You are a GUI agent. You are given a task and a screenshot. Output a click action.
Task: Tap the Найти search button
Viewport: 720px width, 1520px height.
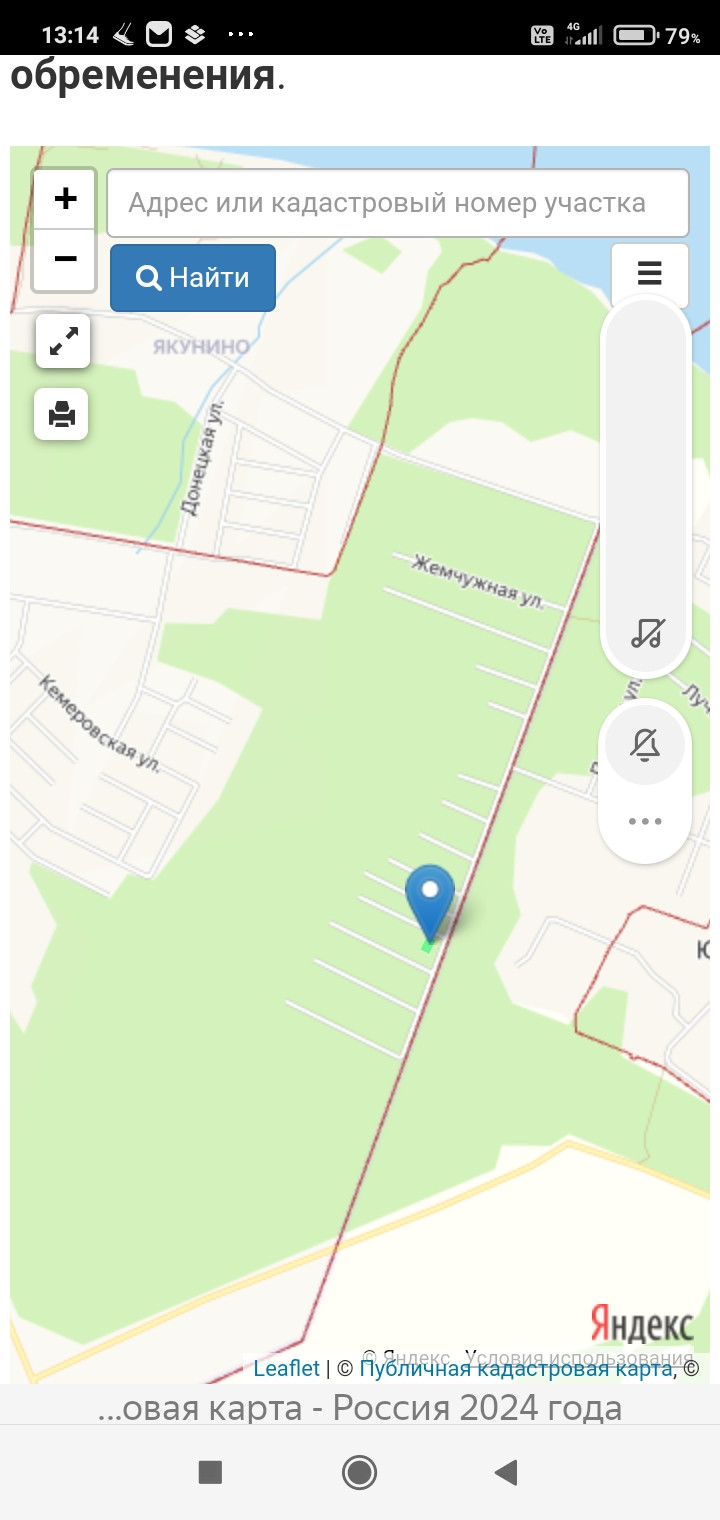point(193,278)
